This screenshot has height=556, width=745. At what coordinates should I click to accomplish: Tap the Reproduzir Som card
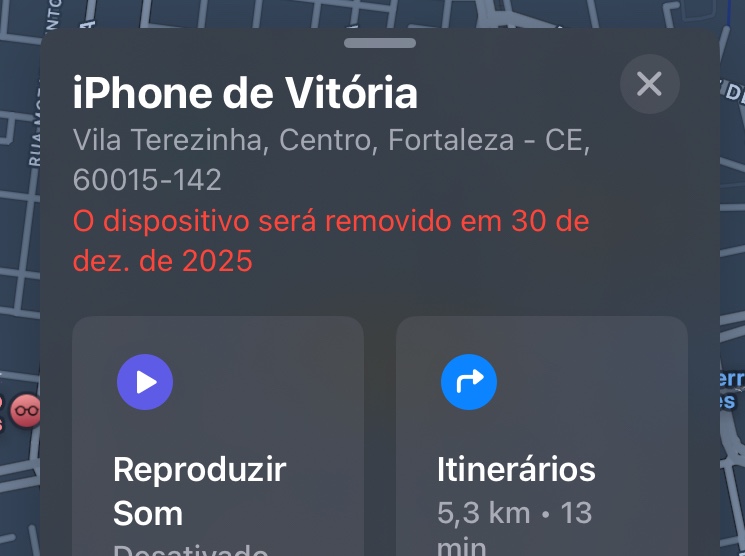point(217,440)
